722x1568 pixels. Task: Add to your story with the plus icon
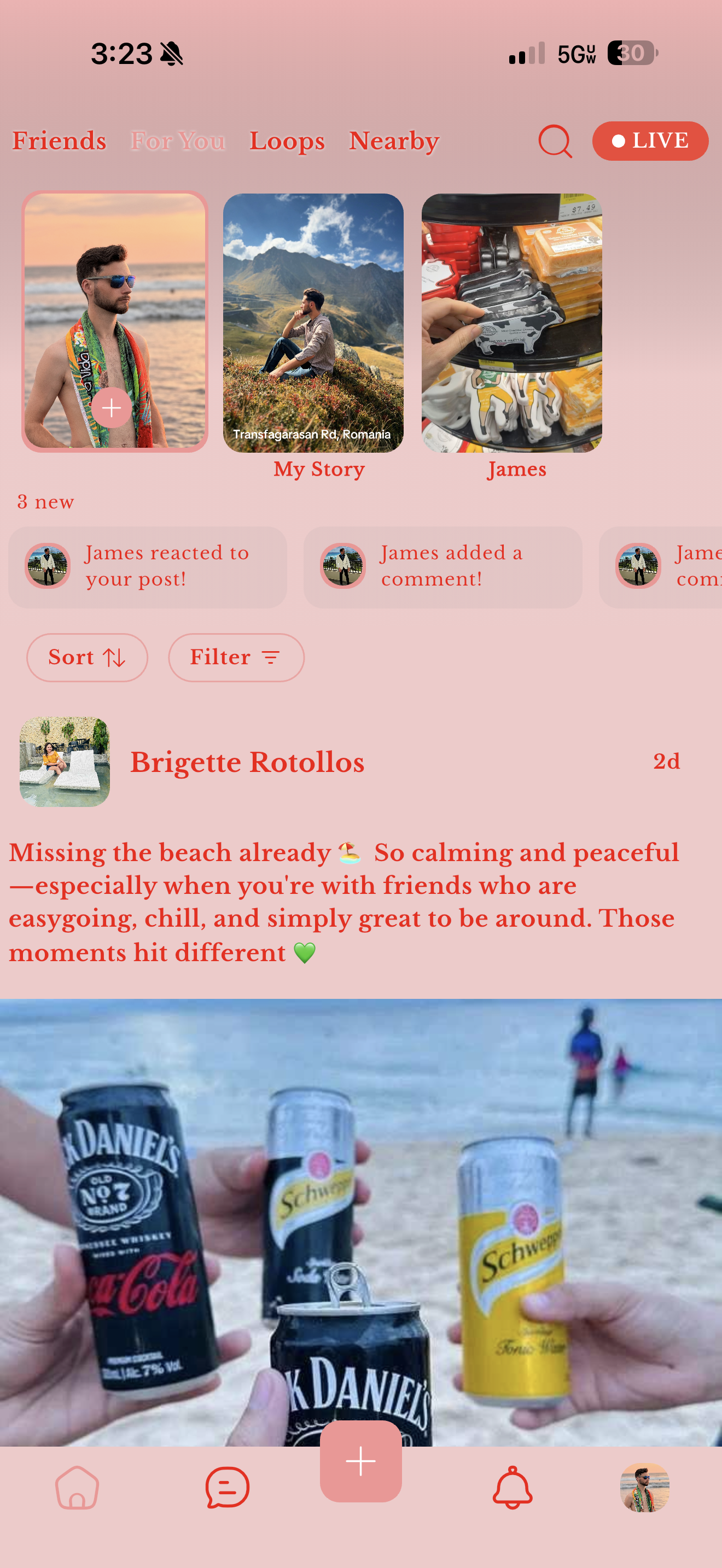112,409
